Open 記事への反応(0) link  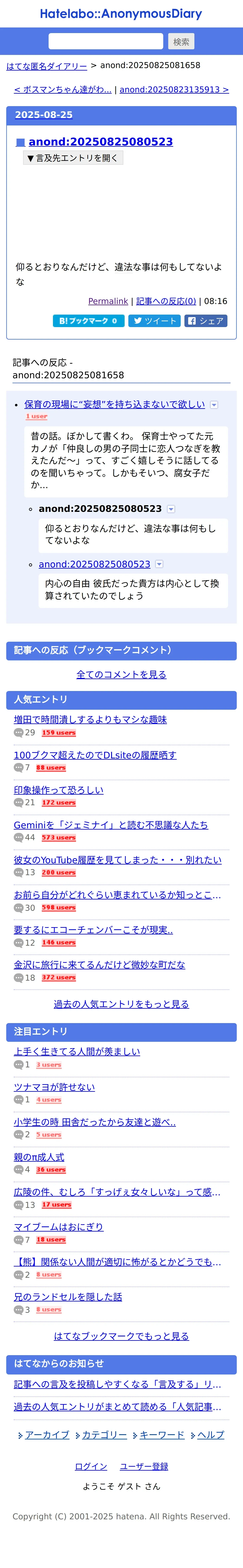[x=166, y=301]
